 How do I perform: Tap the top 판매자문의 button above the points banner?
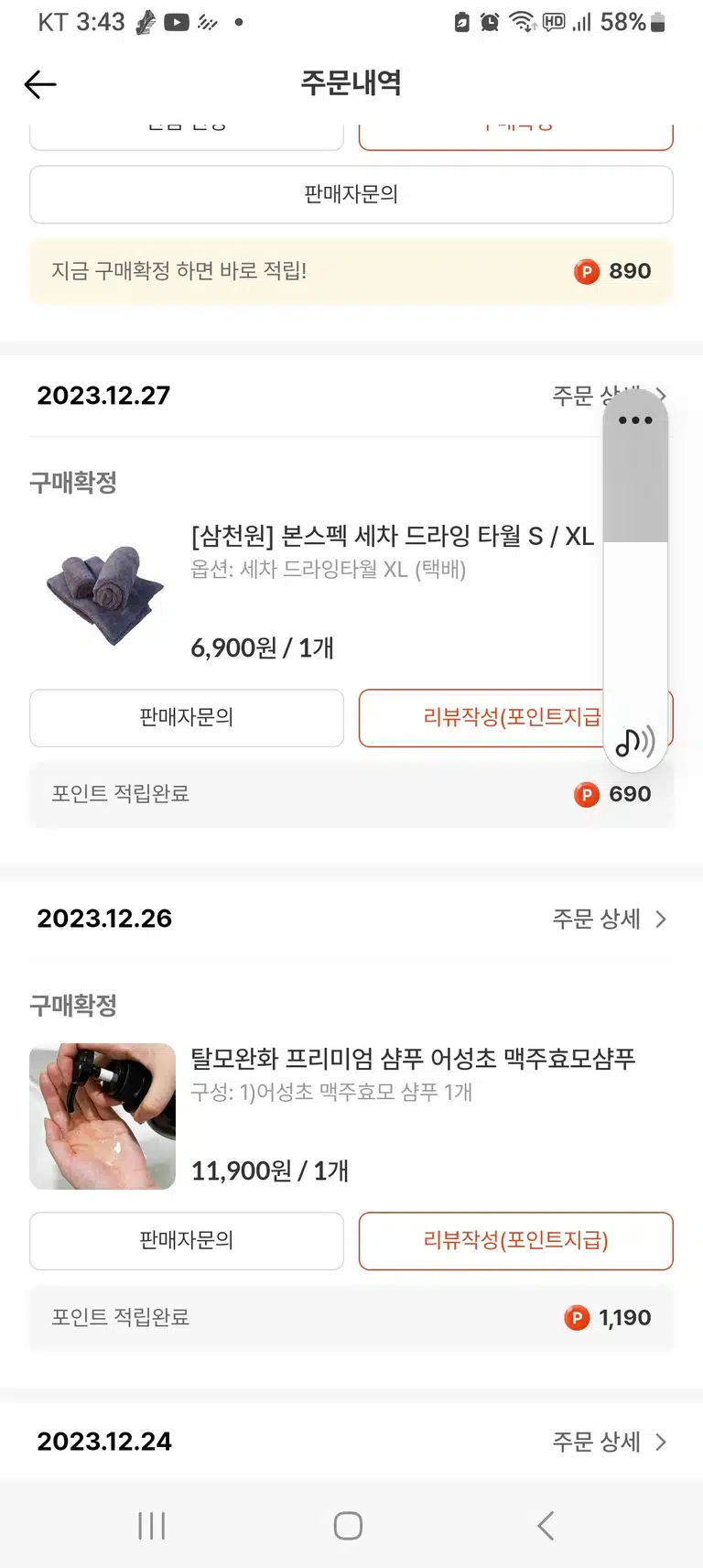point(351,194)
